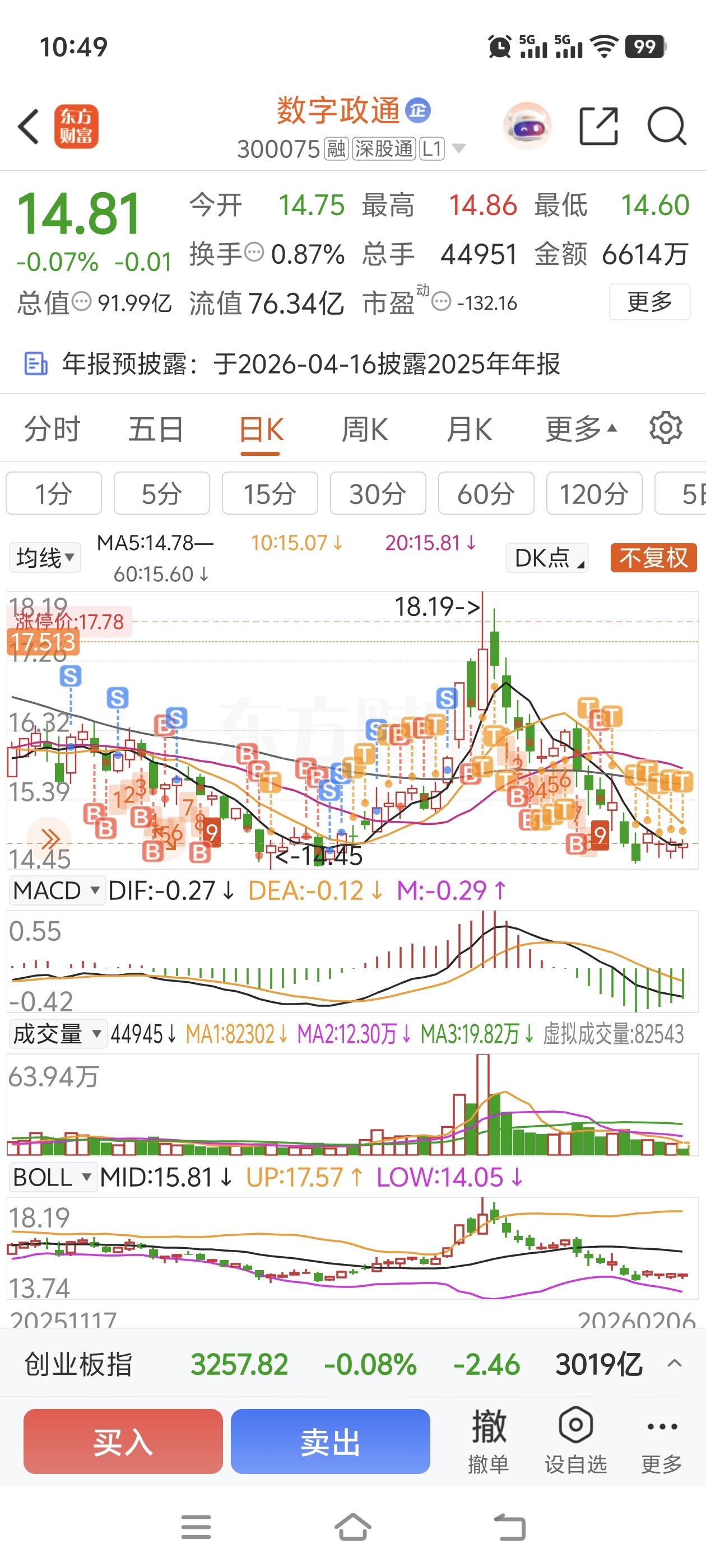Select the 60分 interval chip
Image resolution: width=706 pixels, height=1568 pixels.
(485, 494)
